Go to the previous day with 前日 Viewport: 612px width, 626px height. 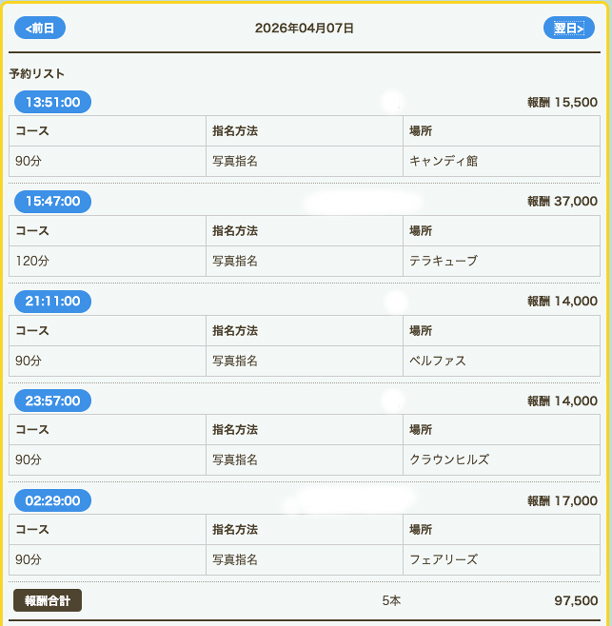point(40,28)
